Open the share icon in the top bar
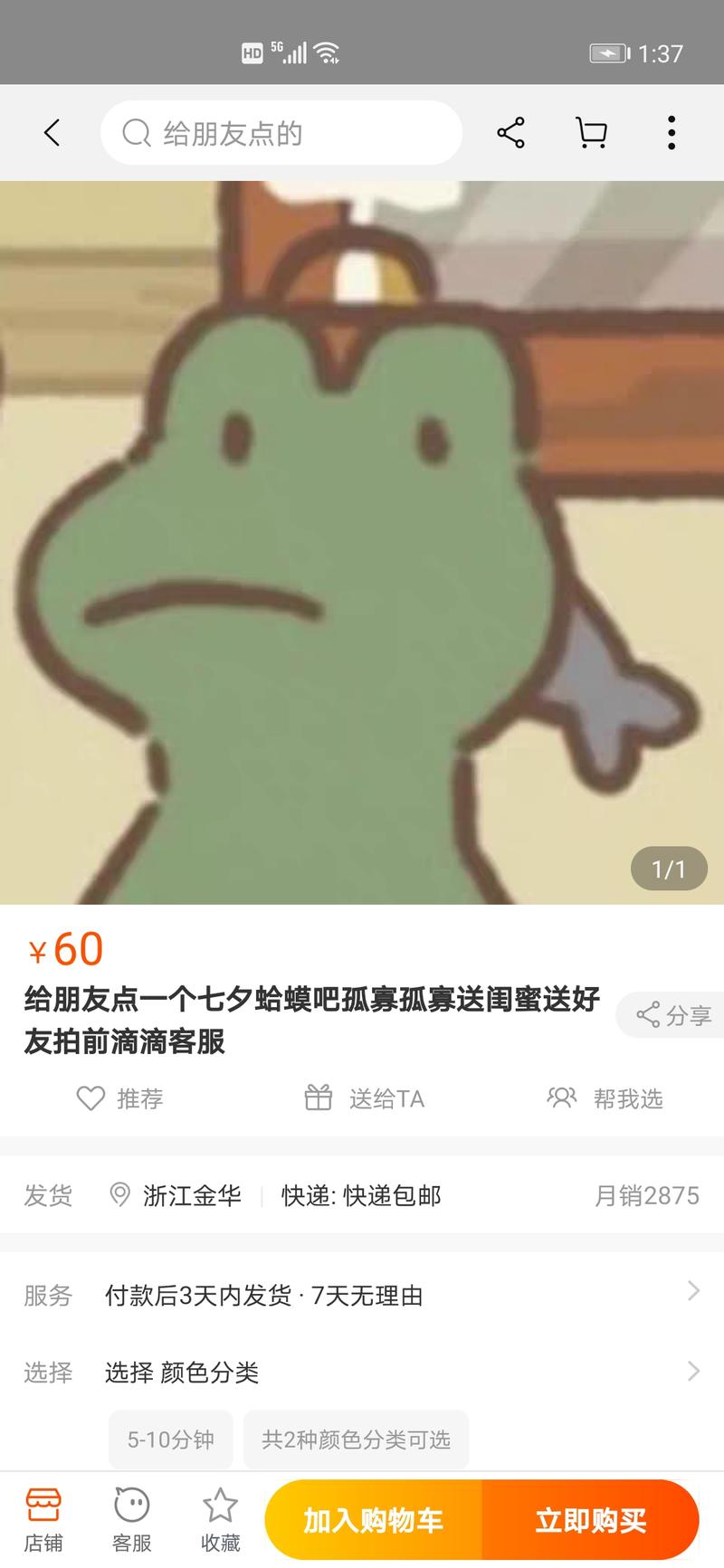The width and height of the screenshot is (724, 1568). 510,132
